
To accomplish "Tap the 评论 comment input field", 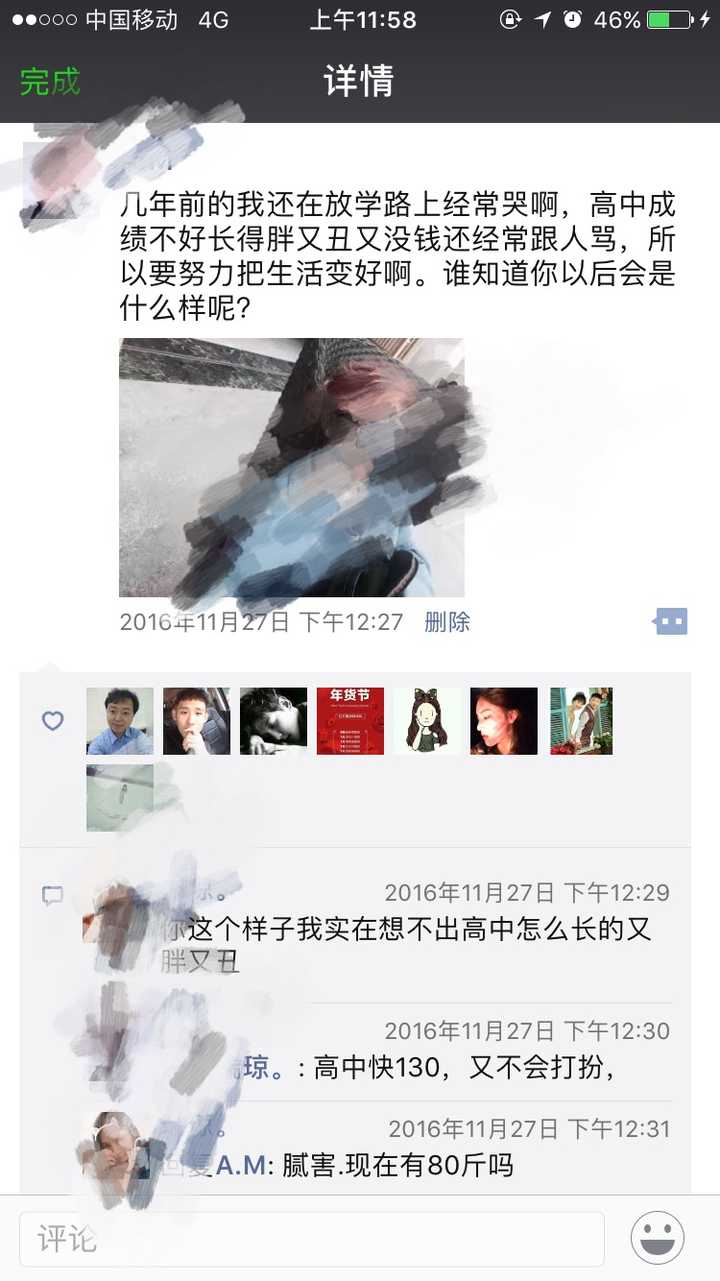I will tap(312, 1240).
